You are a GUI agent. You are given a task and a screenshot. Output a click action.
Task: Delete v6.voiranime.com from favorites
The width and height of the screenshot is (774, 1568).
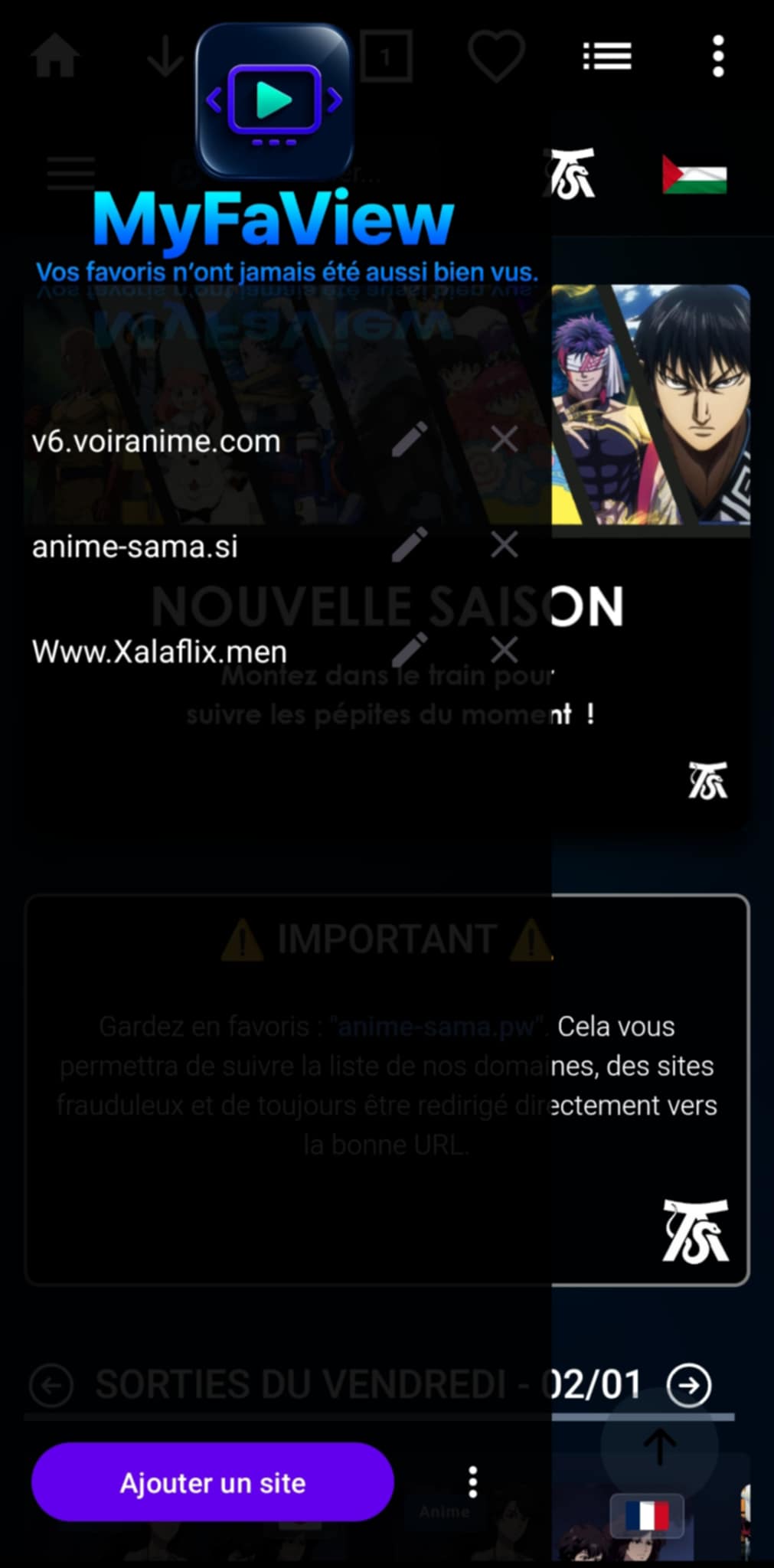pos(504,439)
